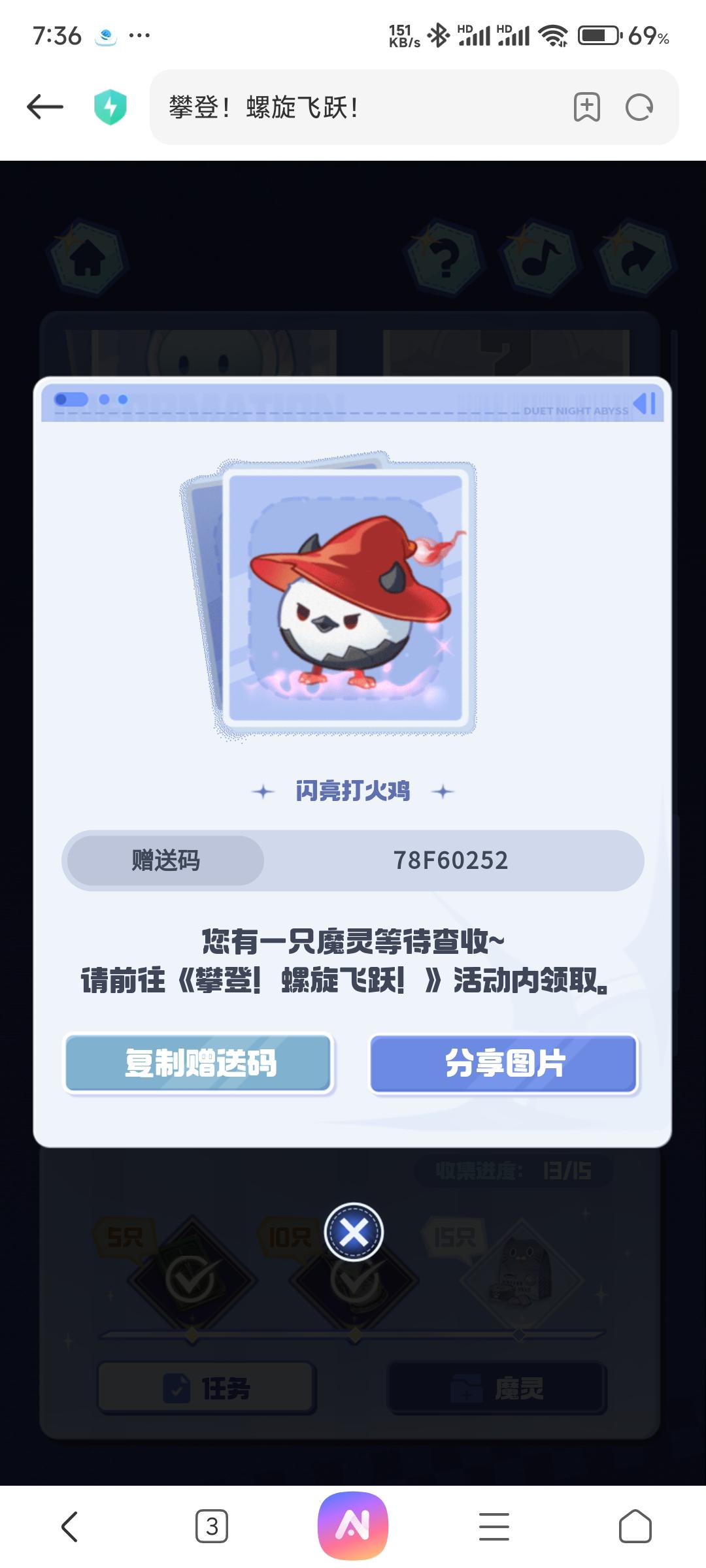Go back using the browser back arrow
Image resolution: width=706 pixels, height=1568 pixels.
[45, 107]
